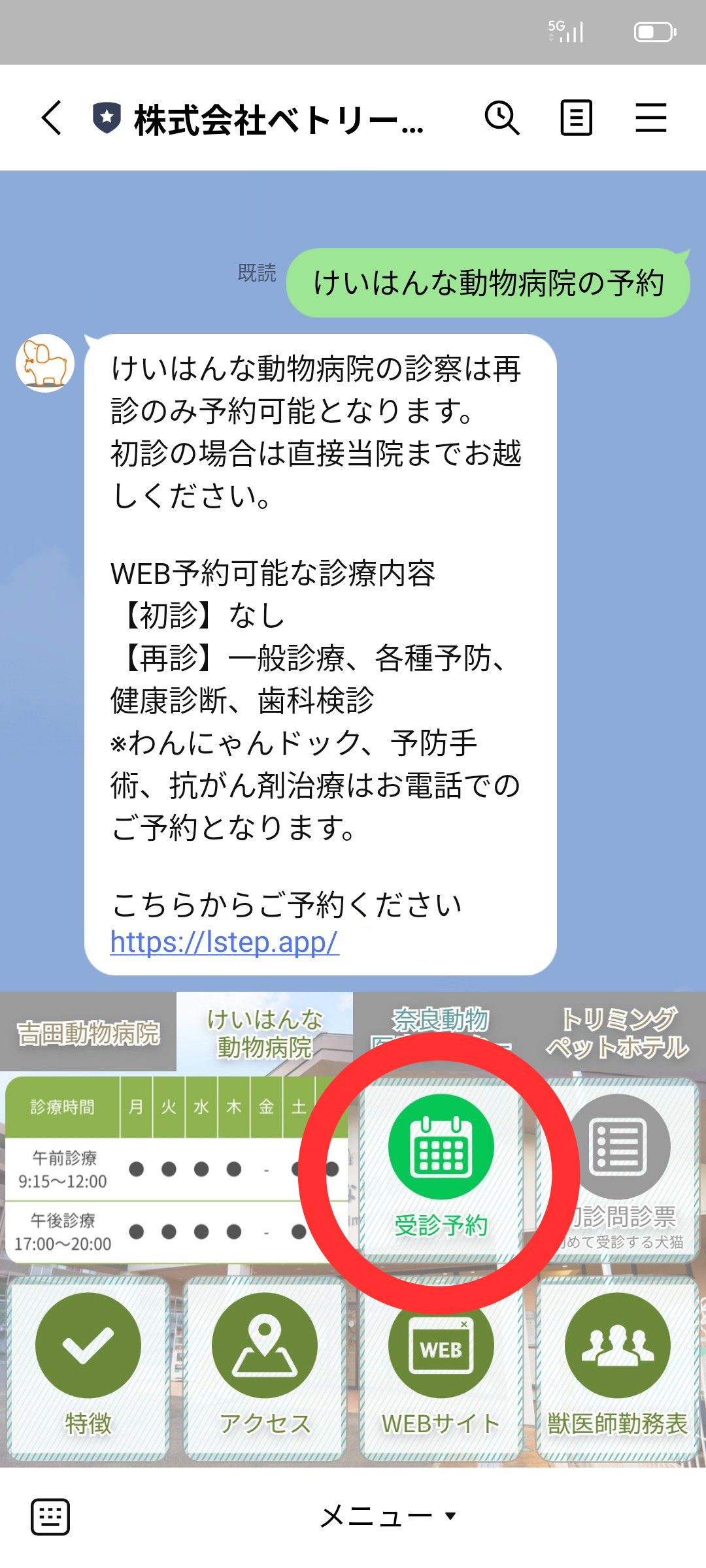The width and height of the screenshot is (706, 1568).
Task: Open the WEBサイト icon
Action: tap(441, 1346)
